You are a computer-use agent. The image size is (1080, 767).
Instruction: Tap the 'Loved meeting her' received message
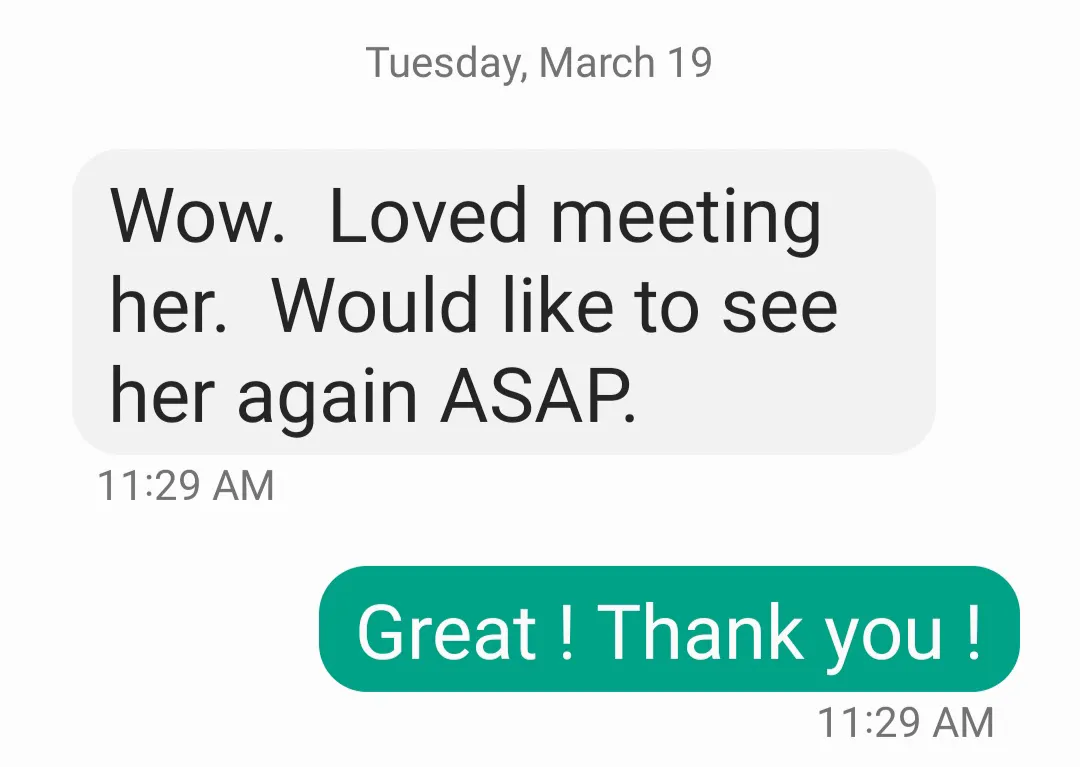coord(503,303)
